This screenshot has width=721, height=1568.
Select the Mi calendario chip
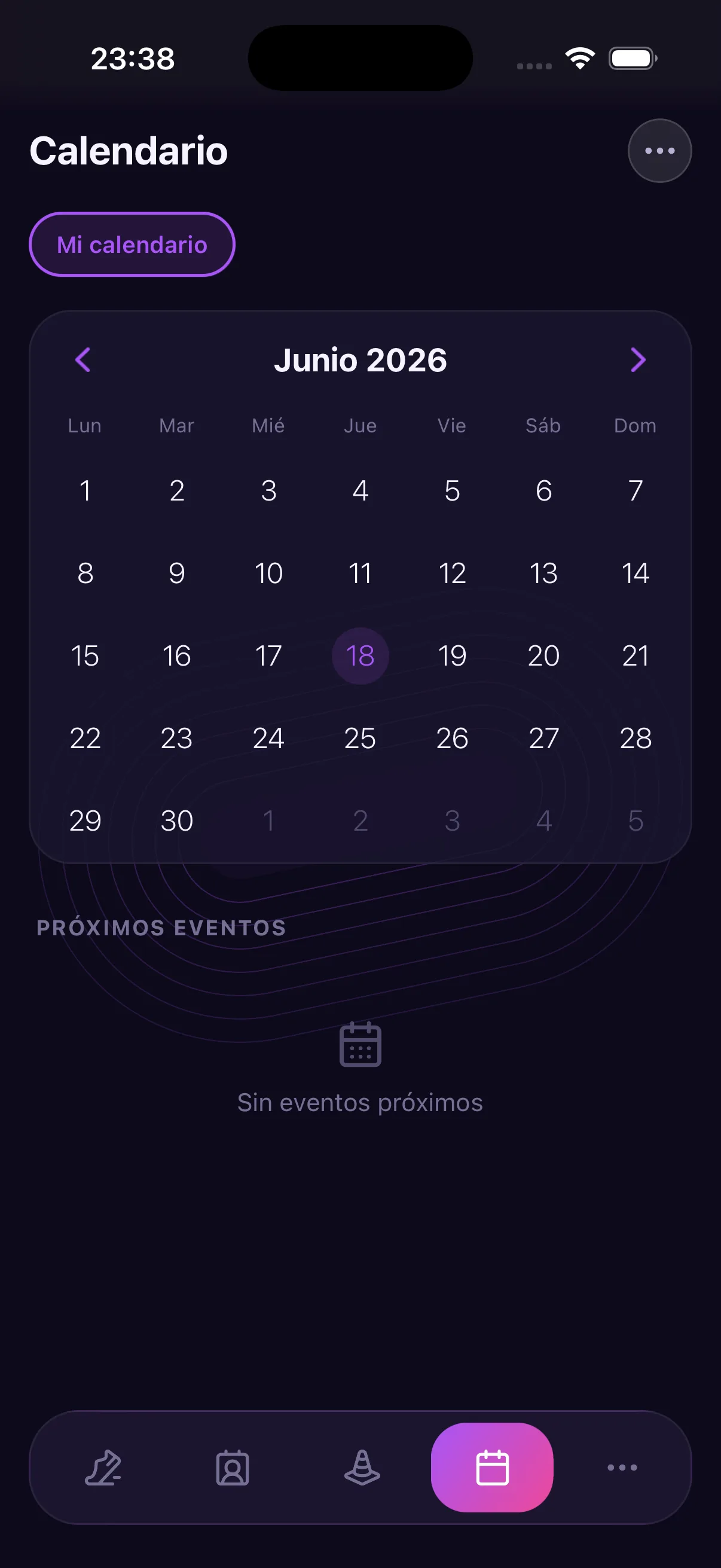132,245
